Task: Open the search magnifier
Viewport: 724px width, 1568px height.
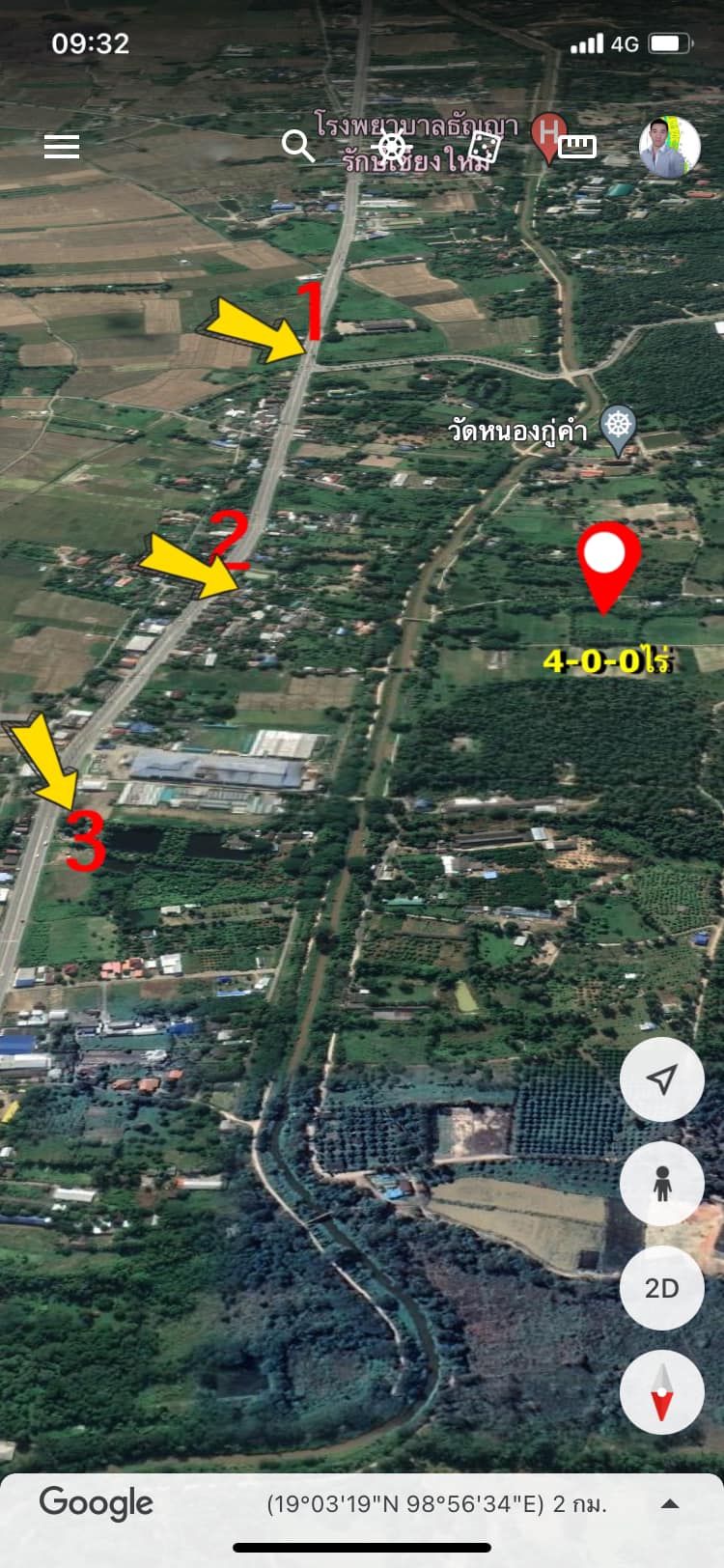Action: tap(298, 147)
